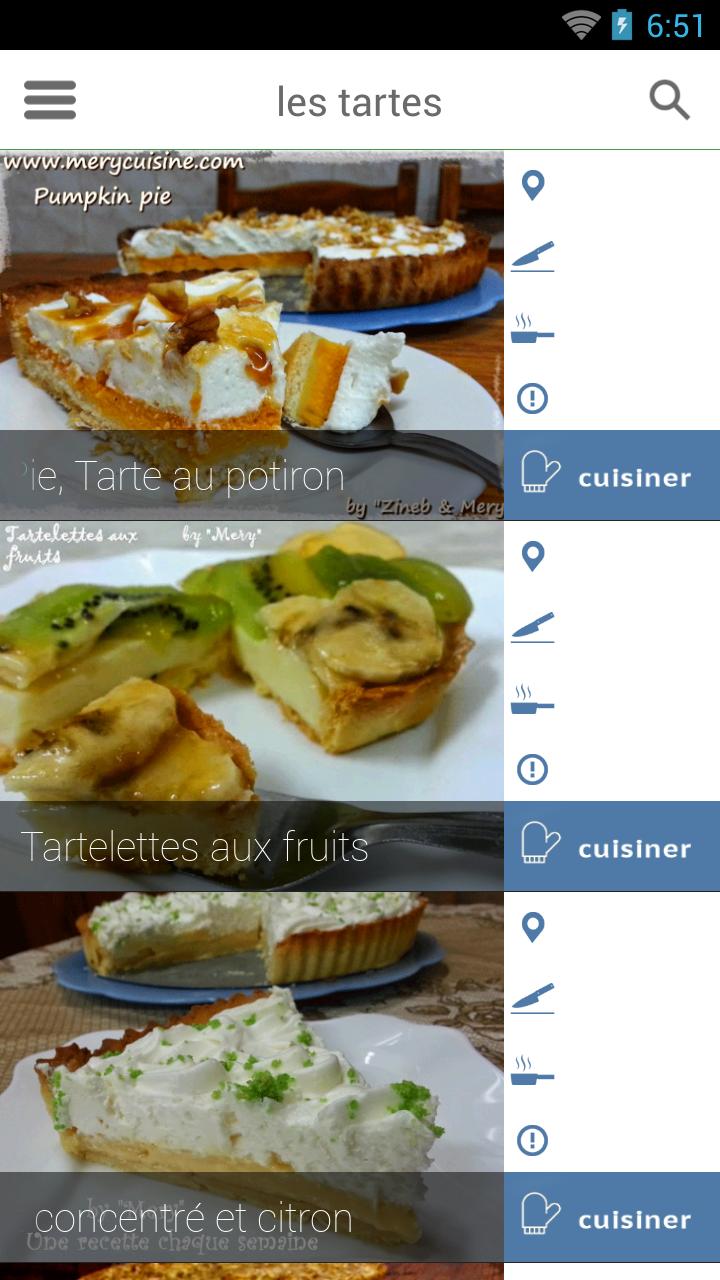
Task: Select the cooking pan icon for the citron tart
Action: tap(532, 1069)
